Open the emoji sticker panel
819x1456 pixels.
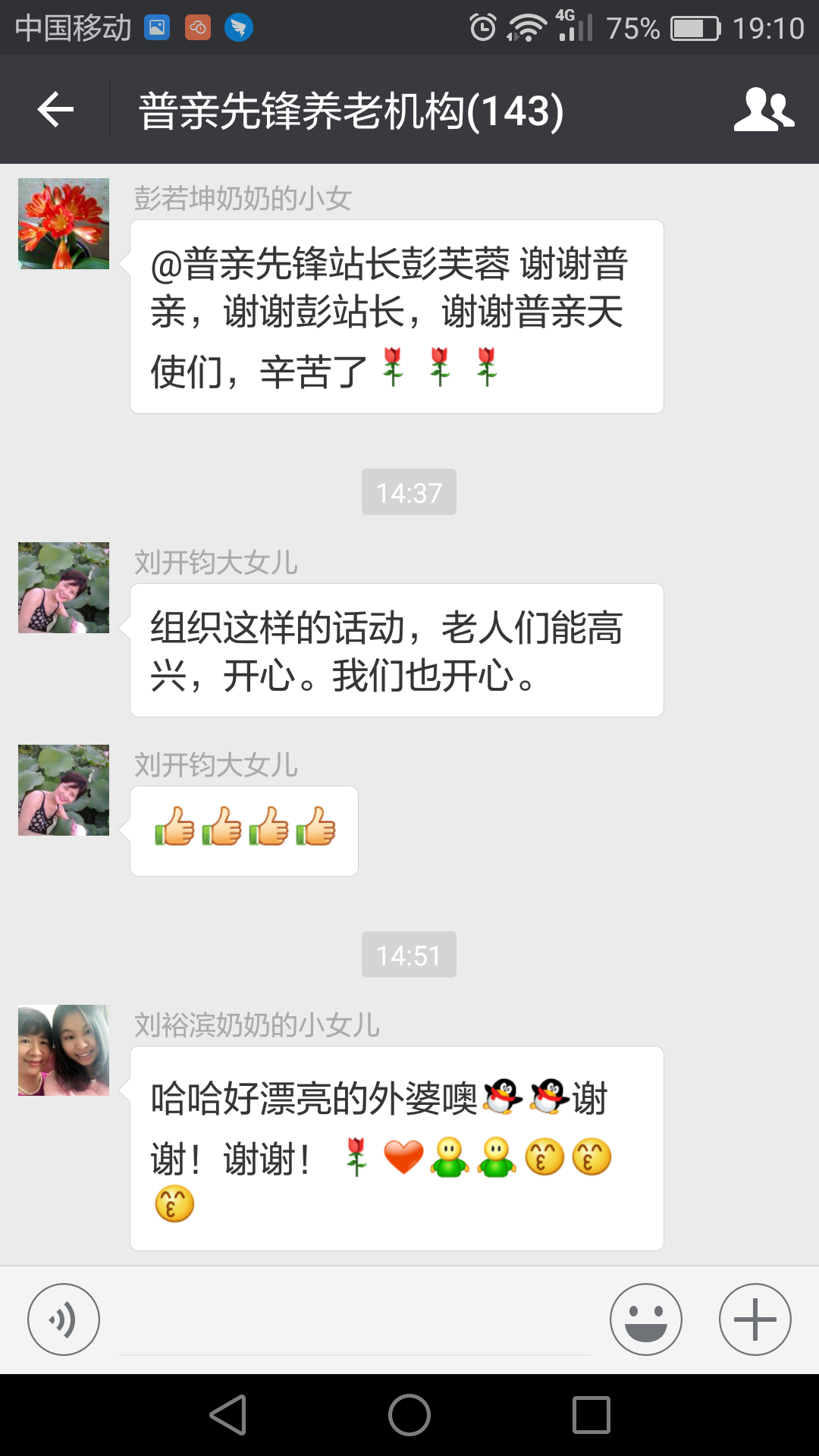tap(645, 1319)
